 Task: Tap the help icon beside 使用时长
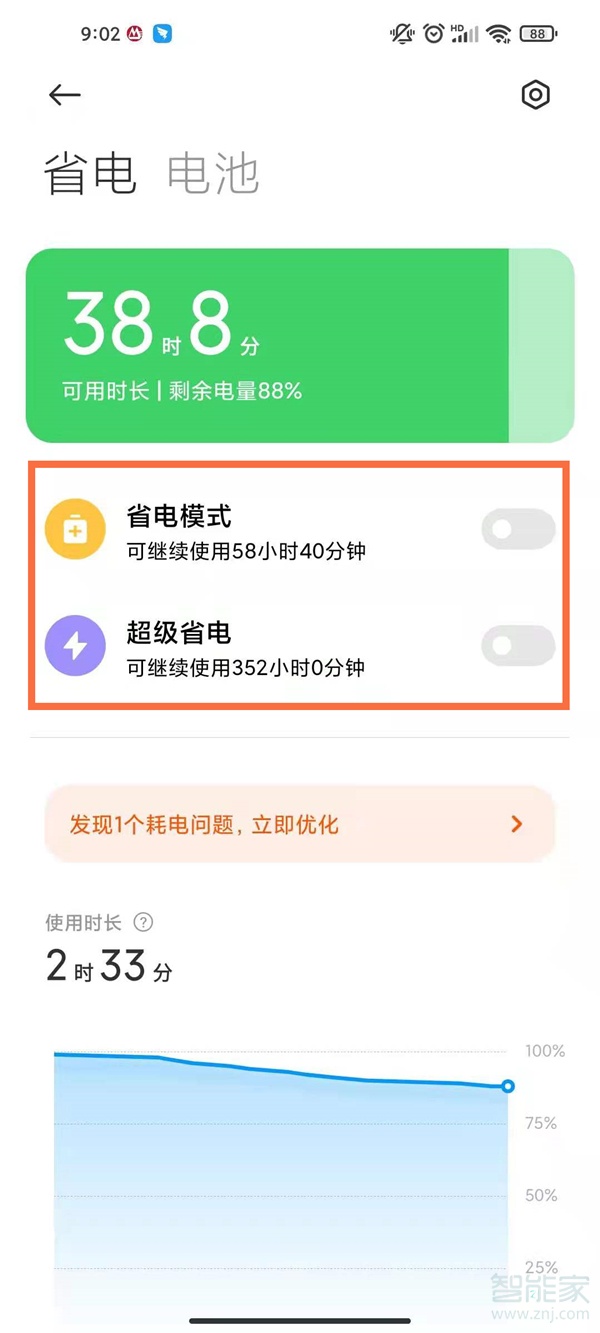point(144,922)
